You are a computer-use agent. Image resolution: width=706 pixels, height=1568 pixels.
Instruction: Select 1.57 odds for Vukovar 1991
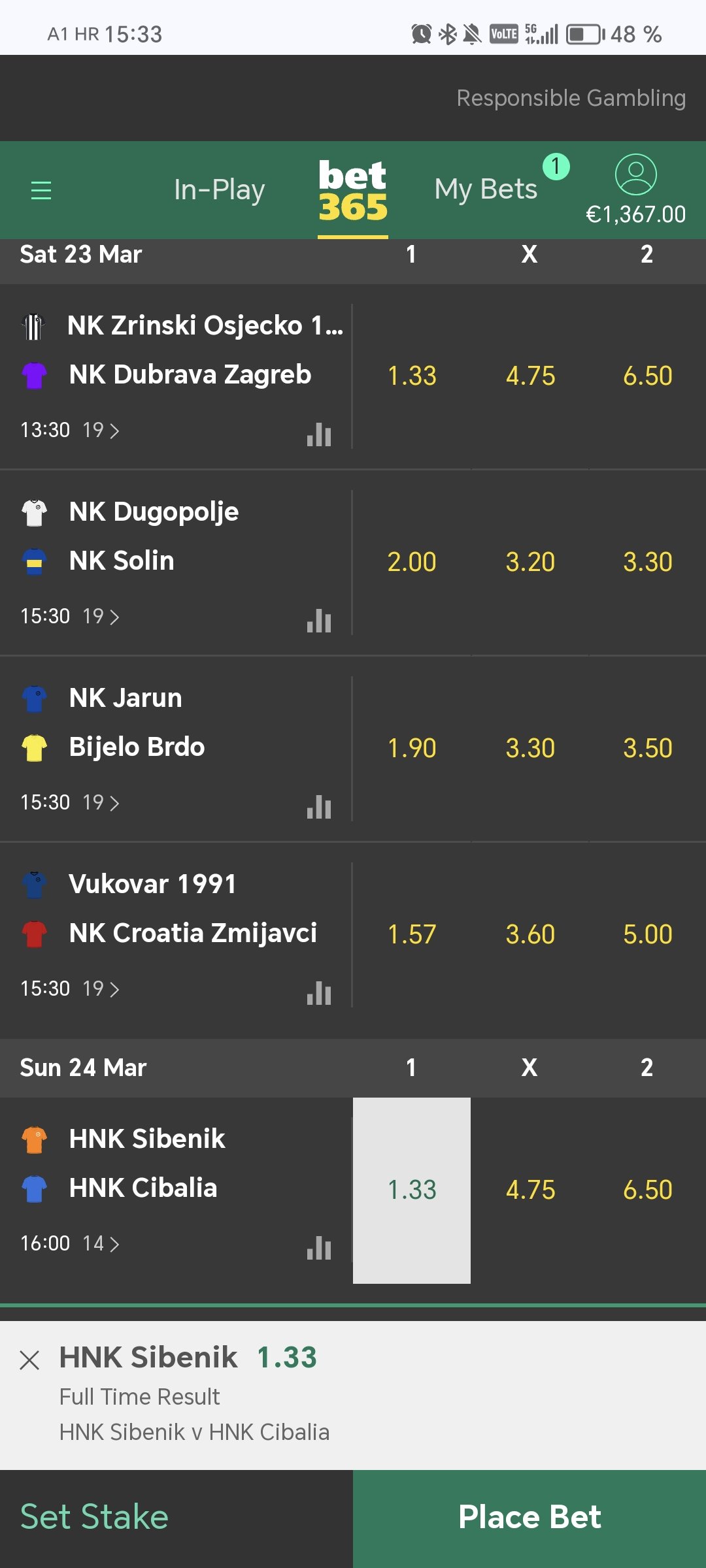(412, 935)
